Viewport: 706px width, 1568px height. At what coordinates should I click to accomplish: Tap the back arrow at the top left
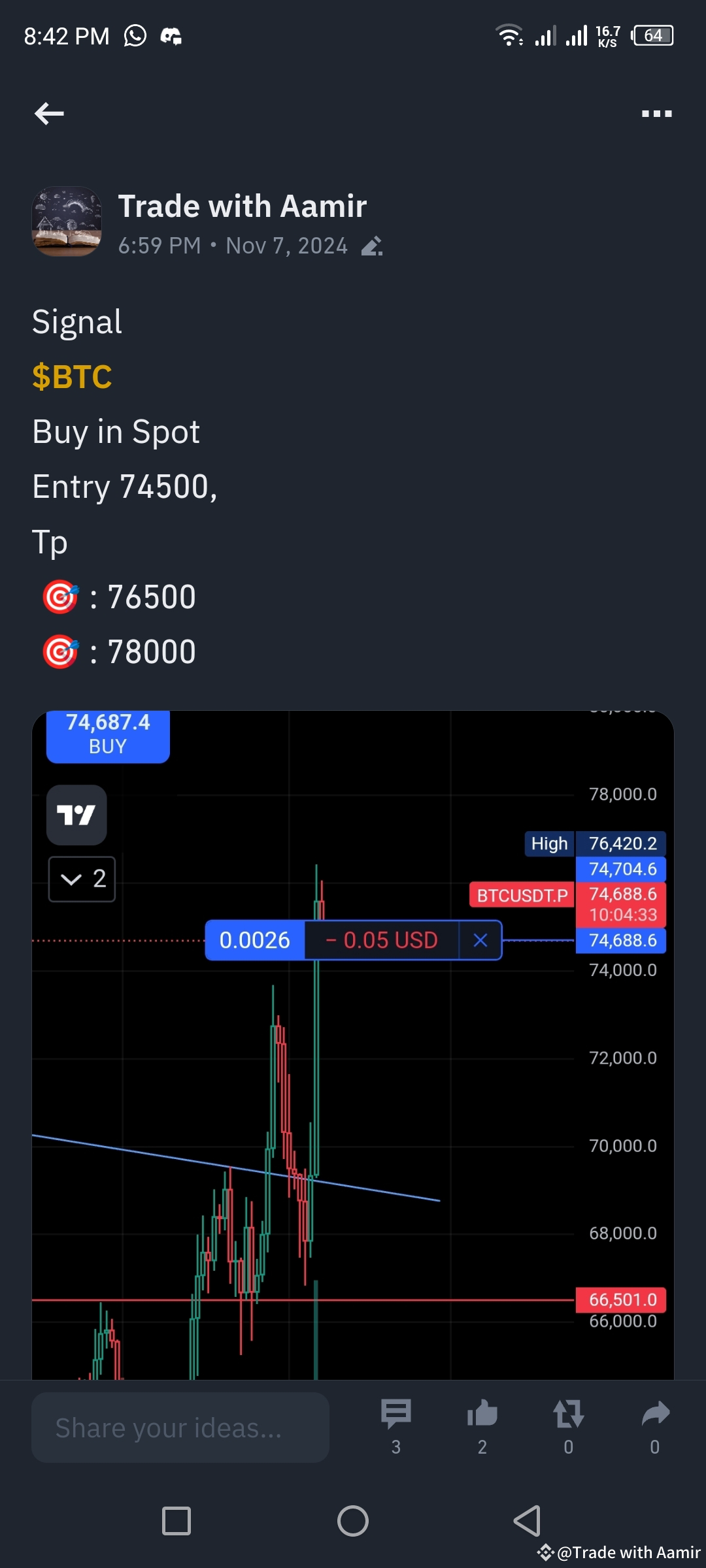click(48, 113)
